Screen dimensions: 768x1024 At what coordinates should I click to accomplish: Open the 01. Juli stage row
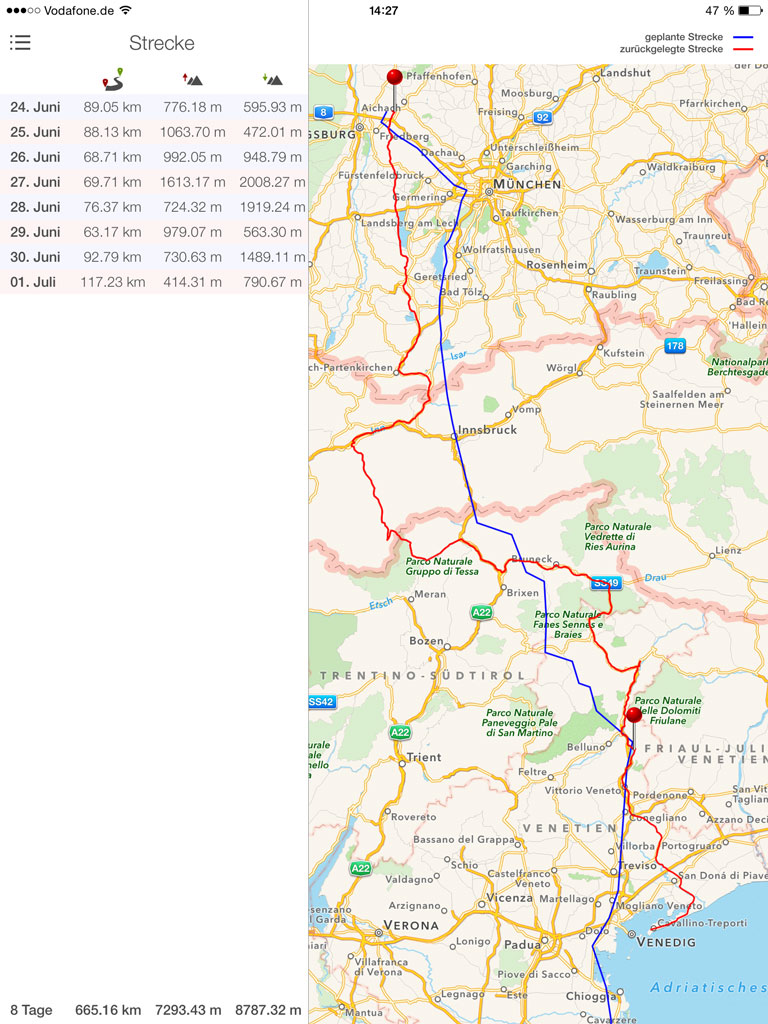coord(154,282)
